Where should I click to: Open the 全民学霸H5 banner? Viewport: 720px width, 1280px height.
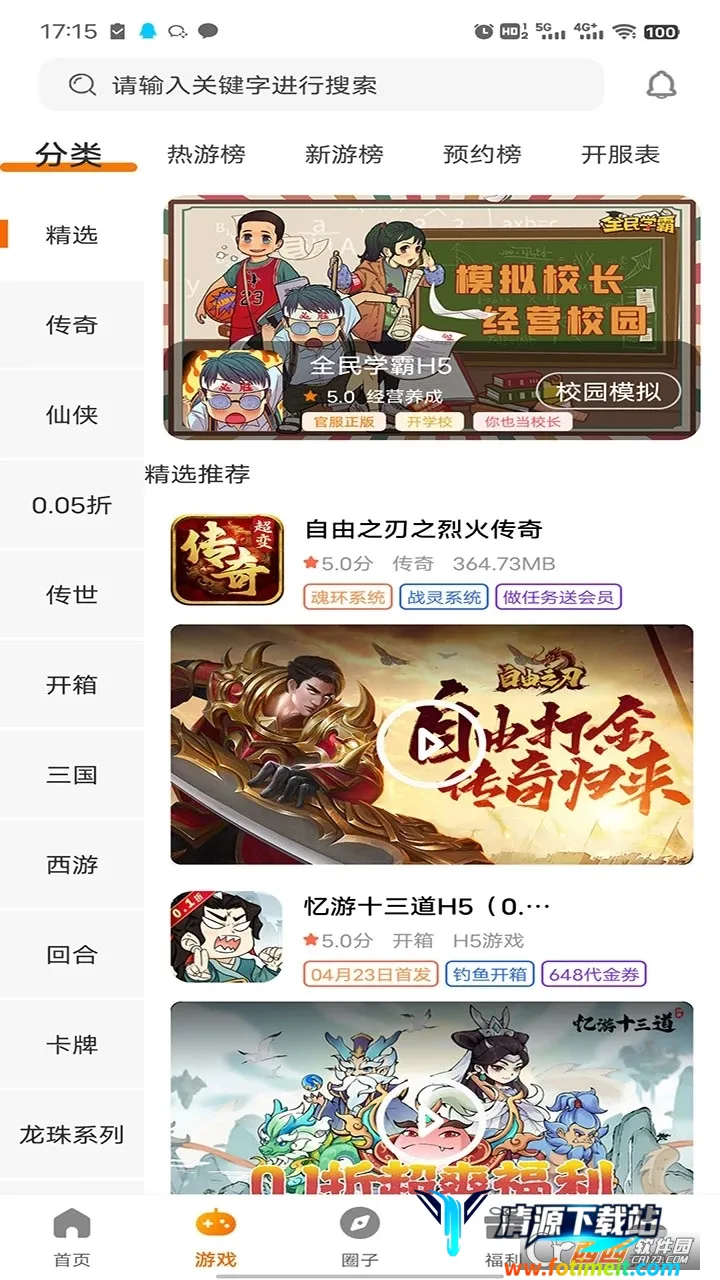coord(432,317)
